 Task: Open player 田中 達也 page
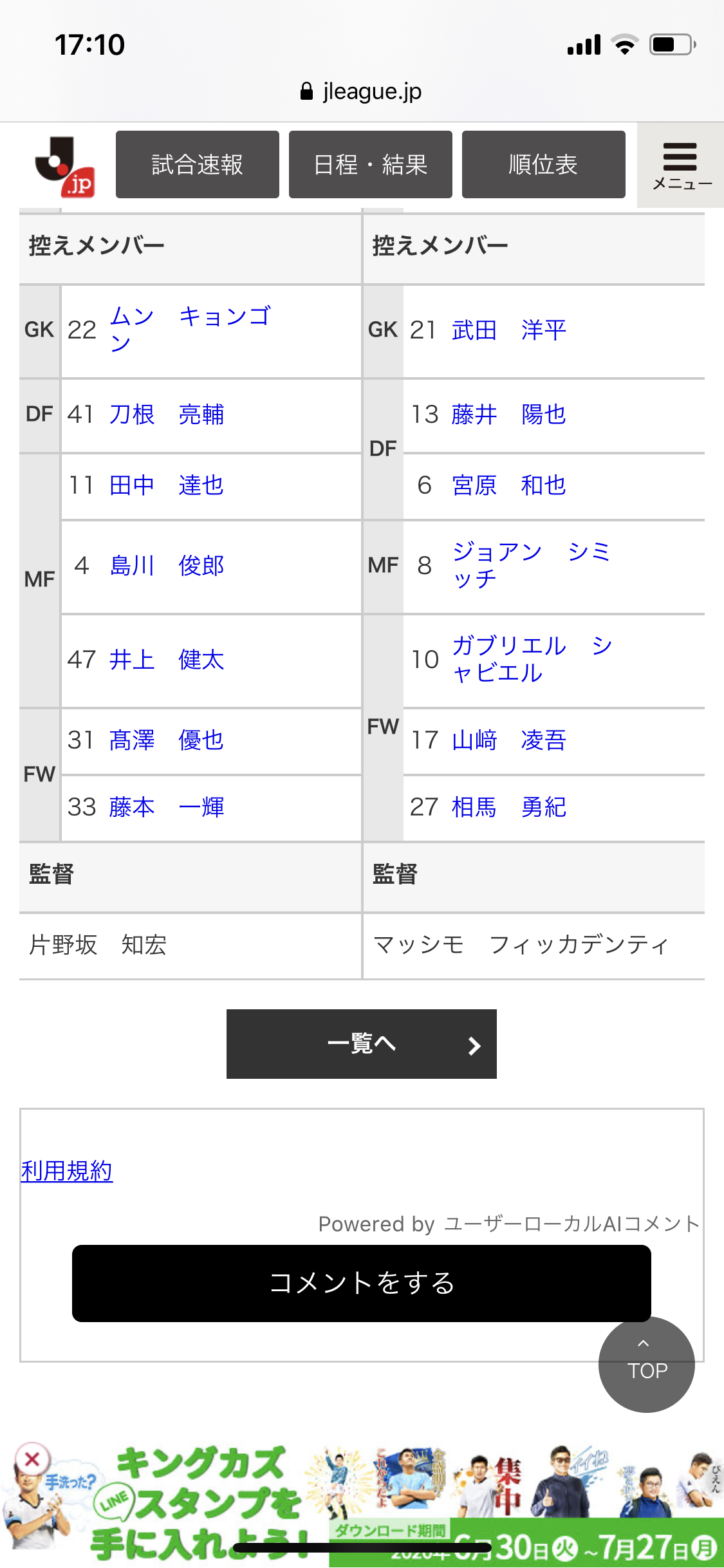pyautogui.click(x=166, y=485)
